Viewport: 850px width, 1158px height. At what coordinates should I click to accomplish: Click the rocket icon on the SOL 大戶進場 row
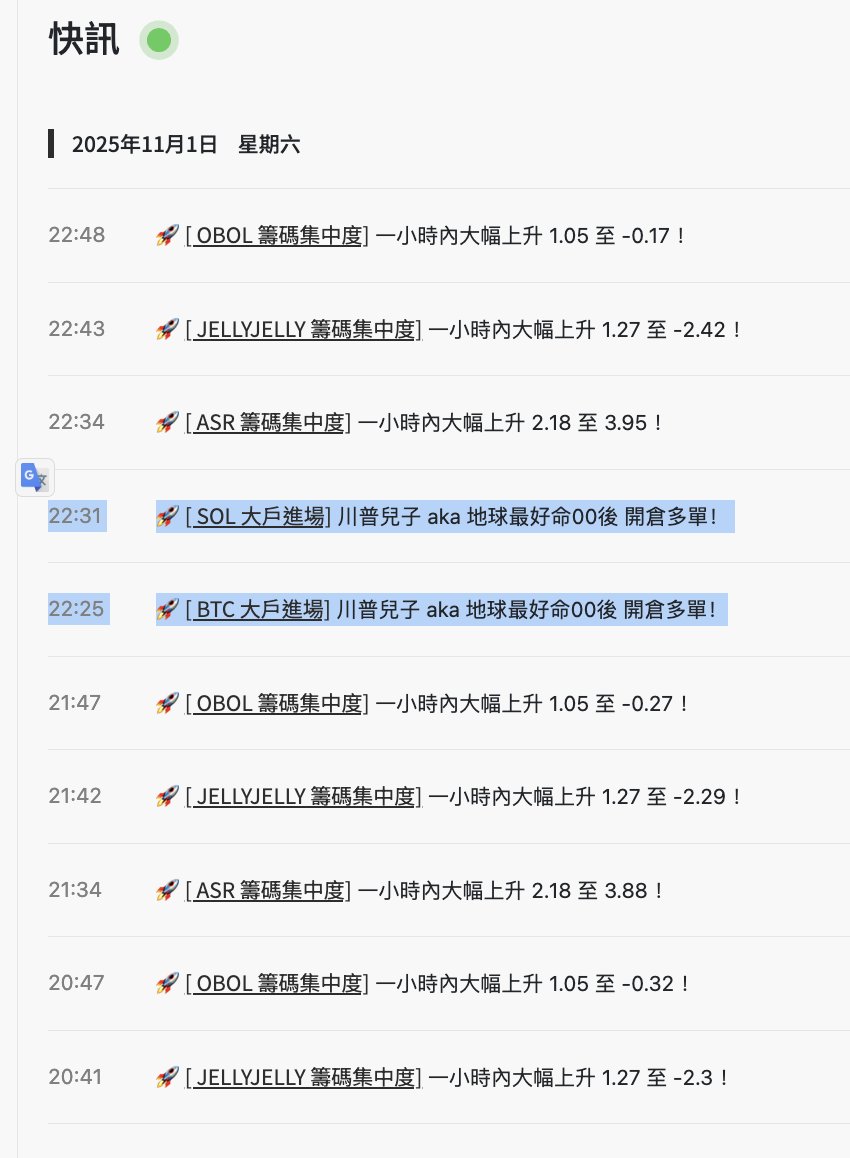point(166,515)
